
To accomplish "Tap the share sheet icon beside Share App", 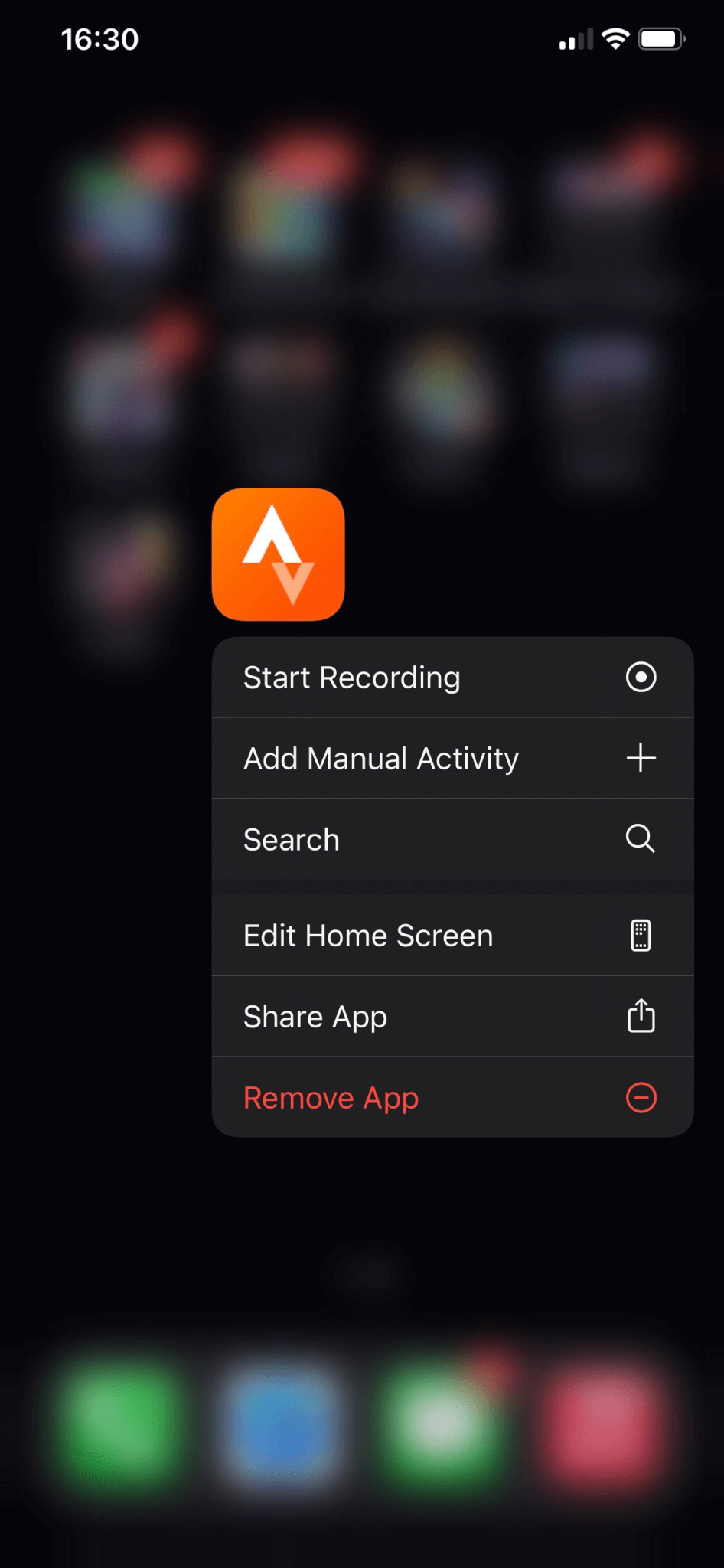I will [640, 1016].
